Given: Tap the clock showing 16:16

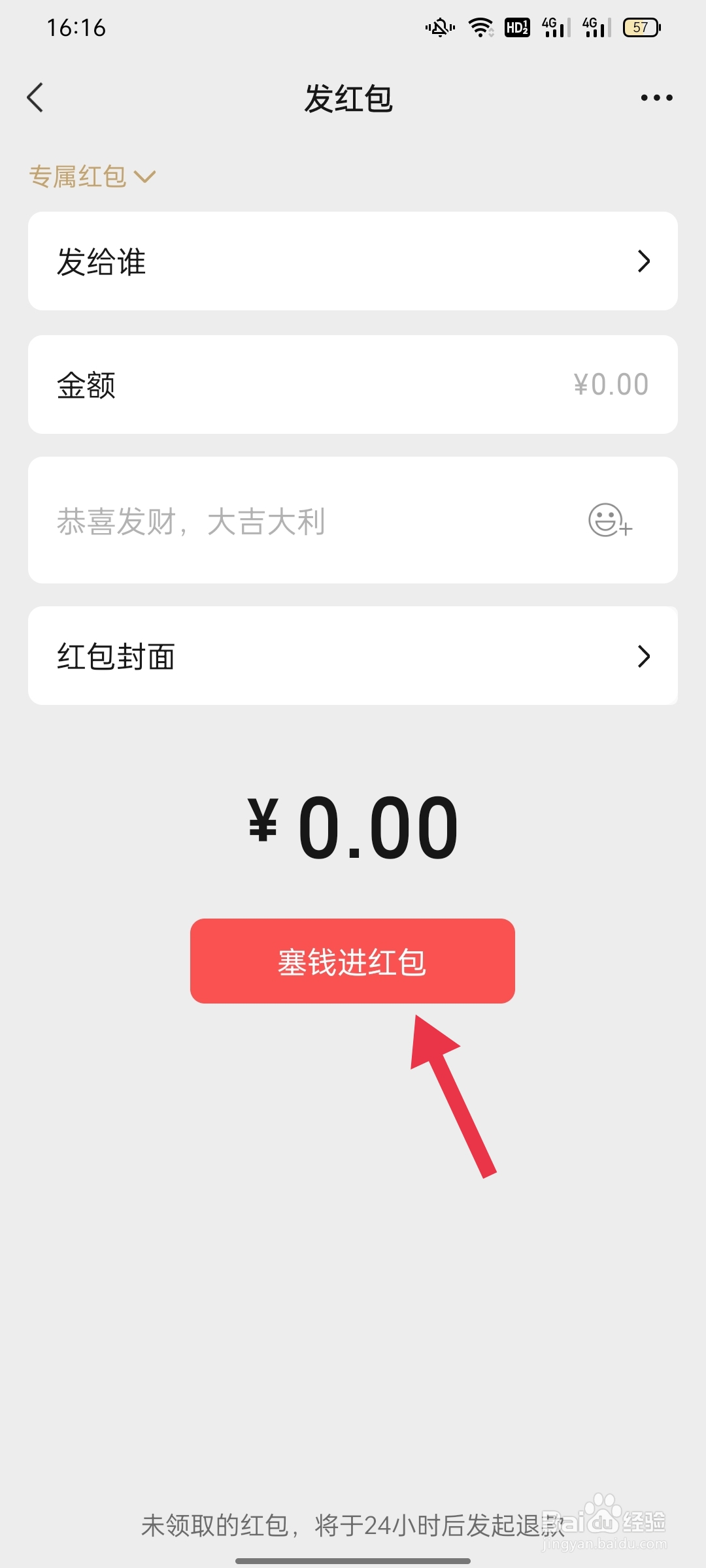Looking at the screenshot, I should [x=76, y=27].
